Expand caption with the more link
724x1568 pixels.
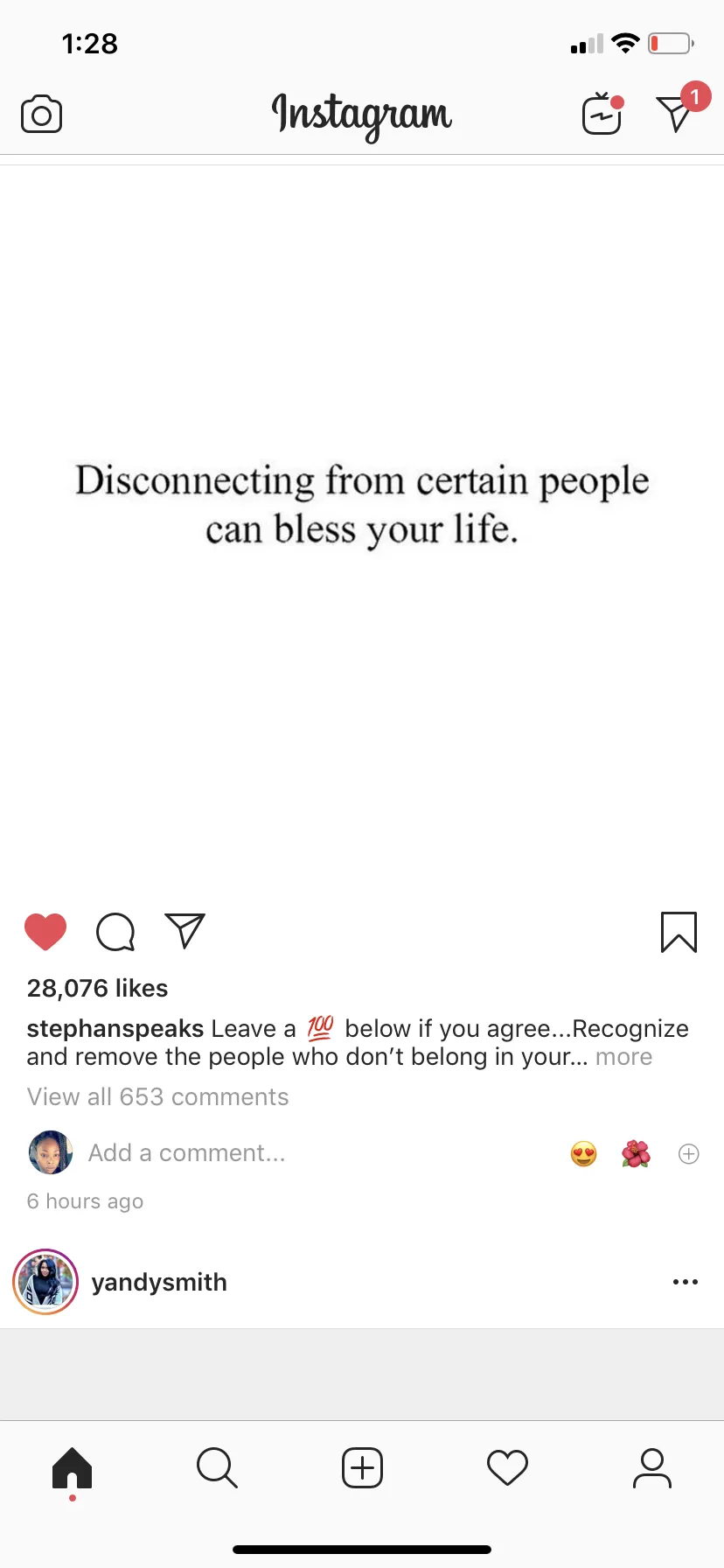[x=623, y=1057]
